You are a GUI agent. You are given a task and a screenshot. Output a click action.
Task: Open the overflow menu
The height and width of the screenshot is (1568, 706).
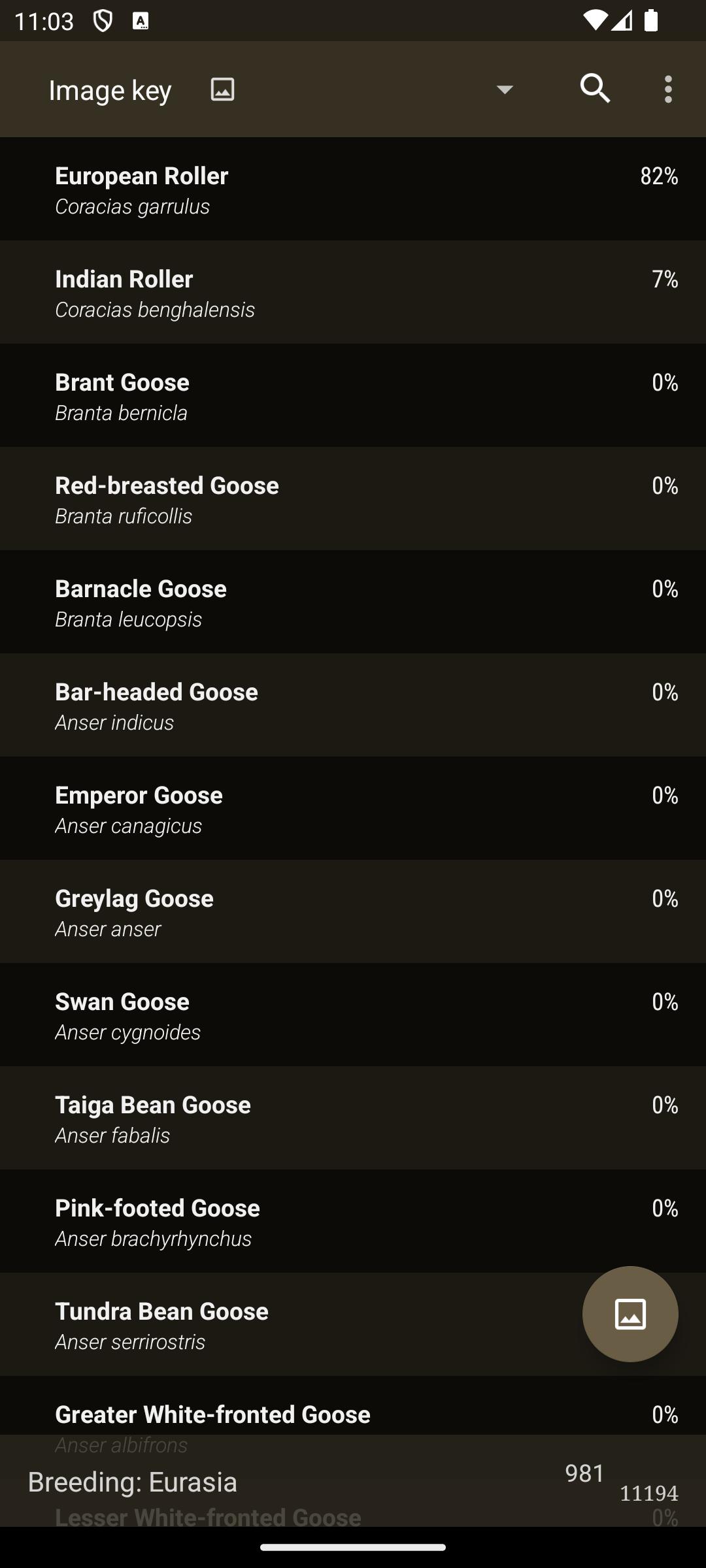coord(668,89)
